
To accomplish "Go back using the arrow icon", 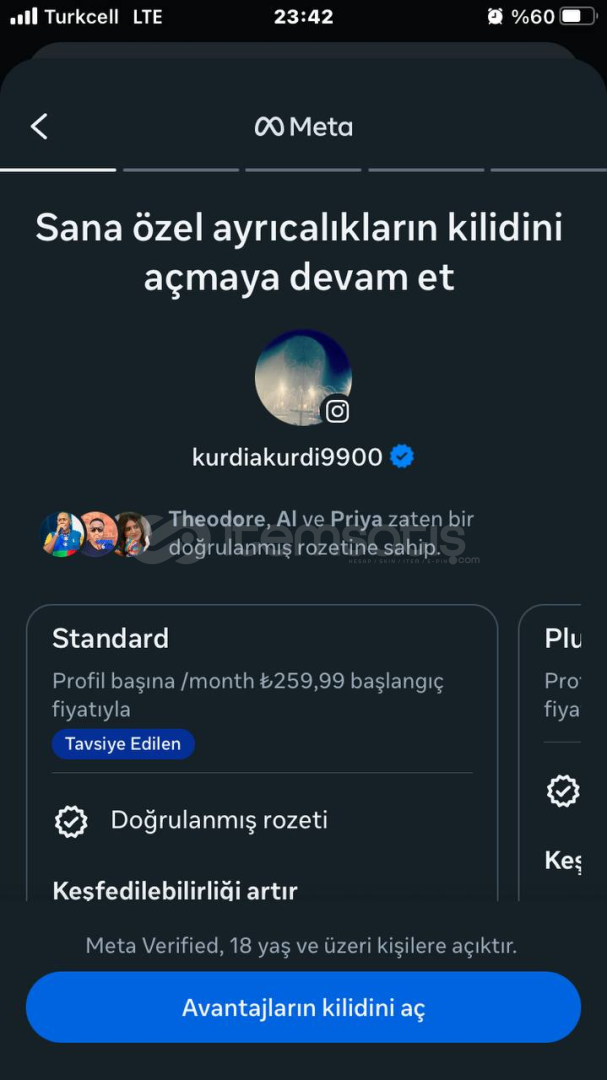I will click(39, 126).
